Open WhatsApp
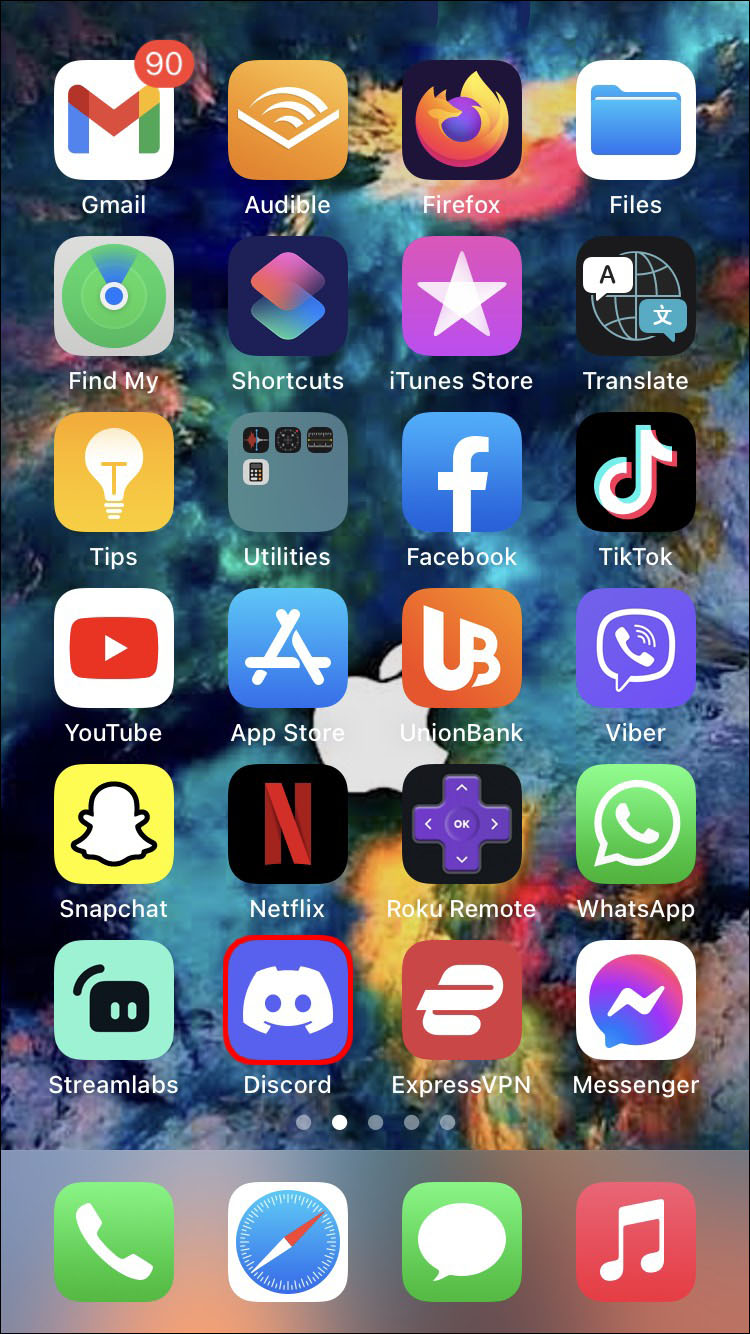750x1334 pixels. (x=636, y=824)
